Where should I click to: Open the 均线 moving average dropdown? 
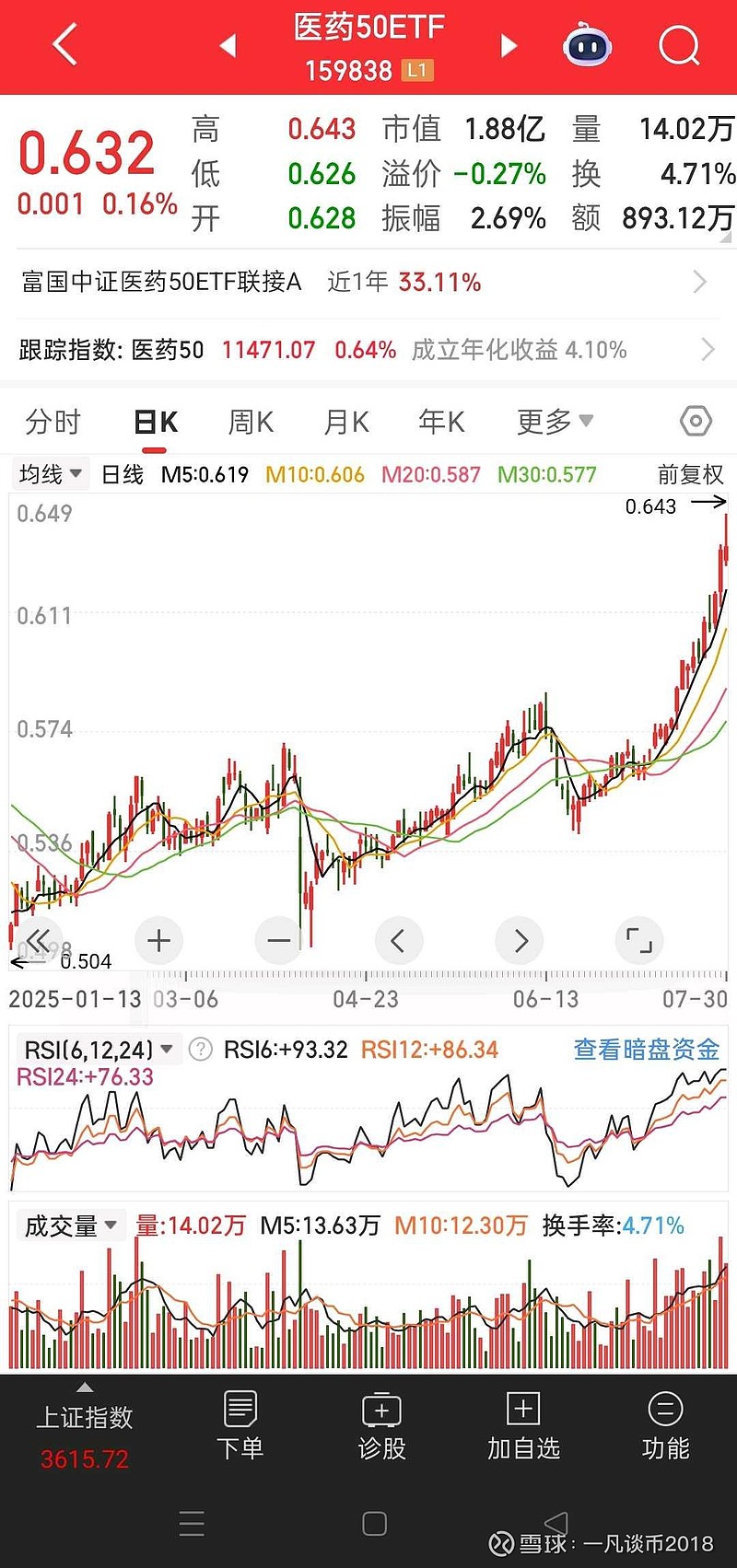click(x=50, y=473)
